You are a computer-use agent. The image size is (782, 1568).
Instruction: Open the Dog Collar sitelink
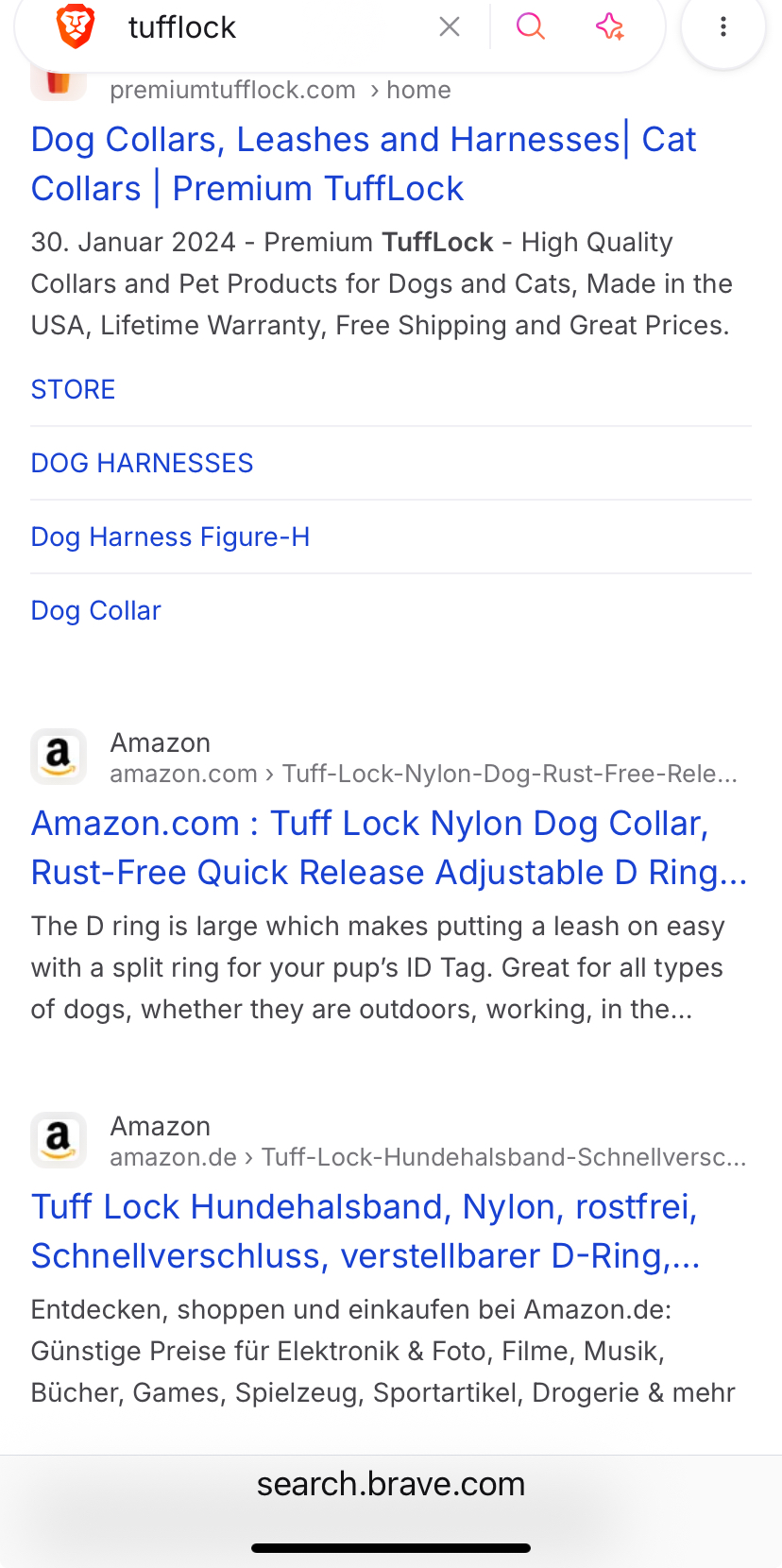coord(96,610)
